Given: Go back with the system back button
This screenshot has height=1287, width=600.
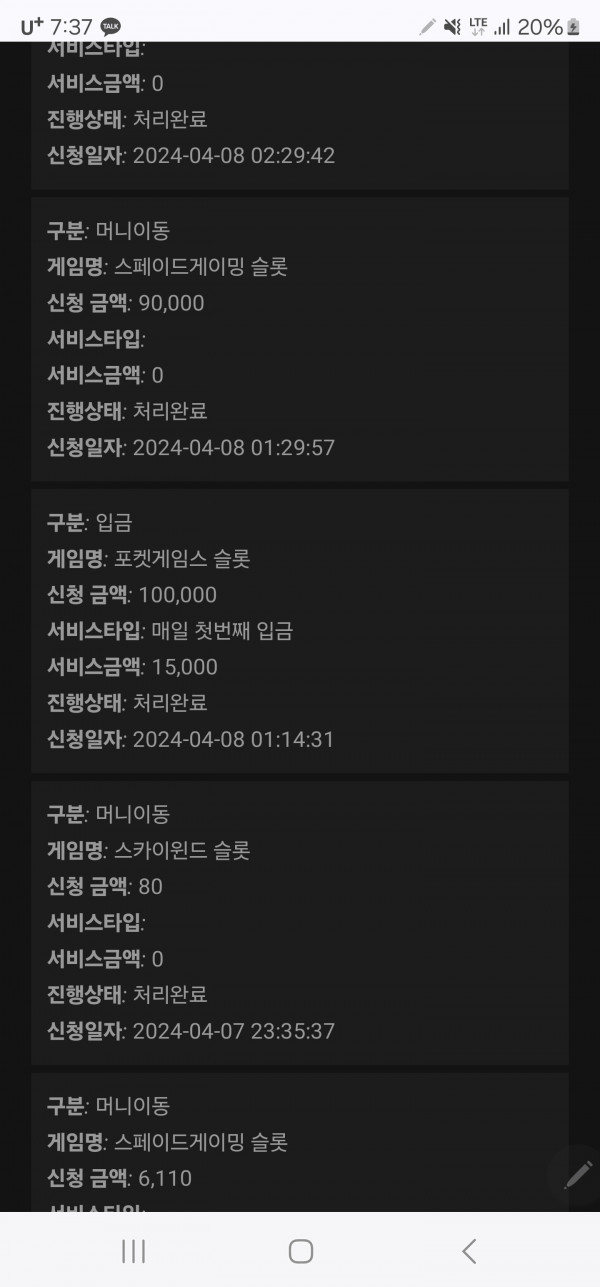Looking at the screenshot, I should (x=468, y=1250).
